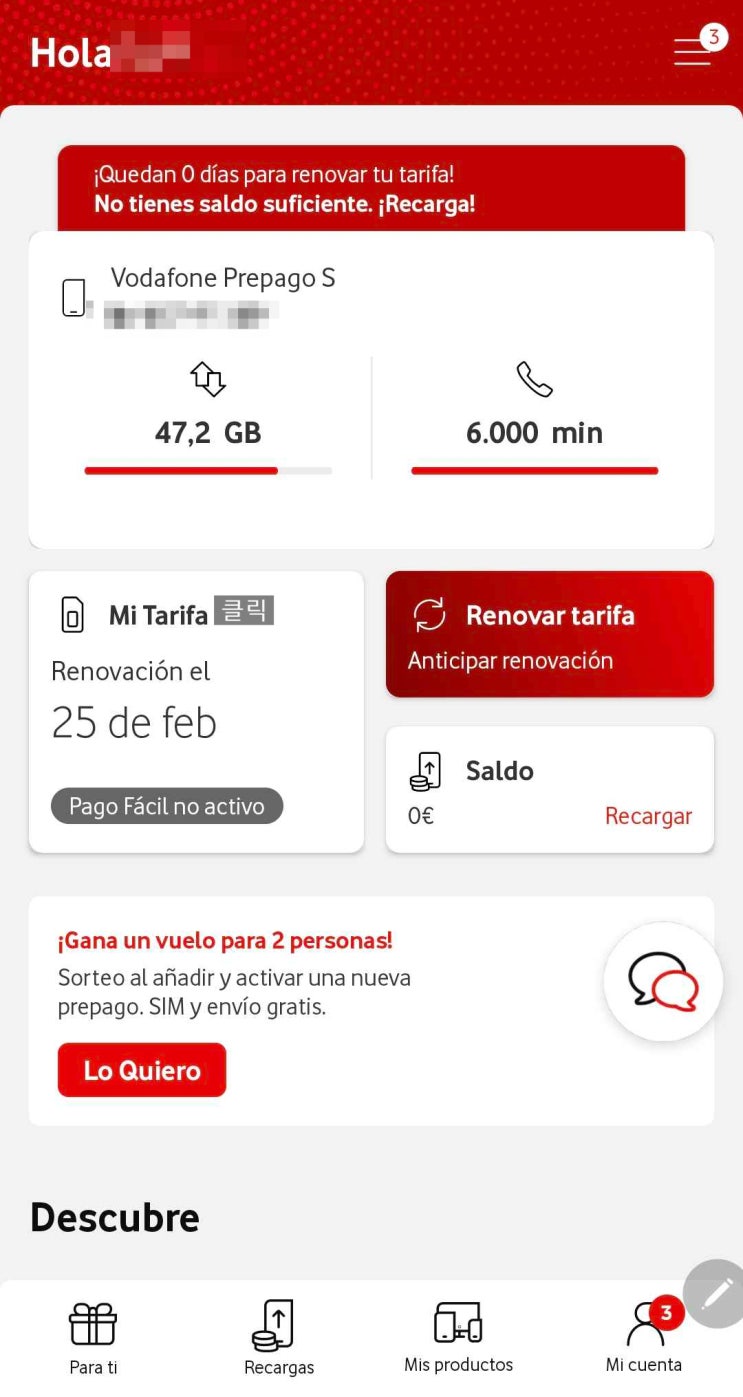The image size is (743, 1397).
Task: Tap the Lo Quiero button
Action: 142,1070
